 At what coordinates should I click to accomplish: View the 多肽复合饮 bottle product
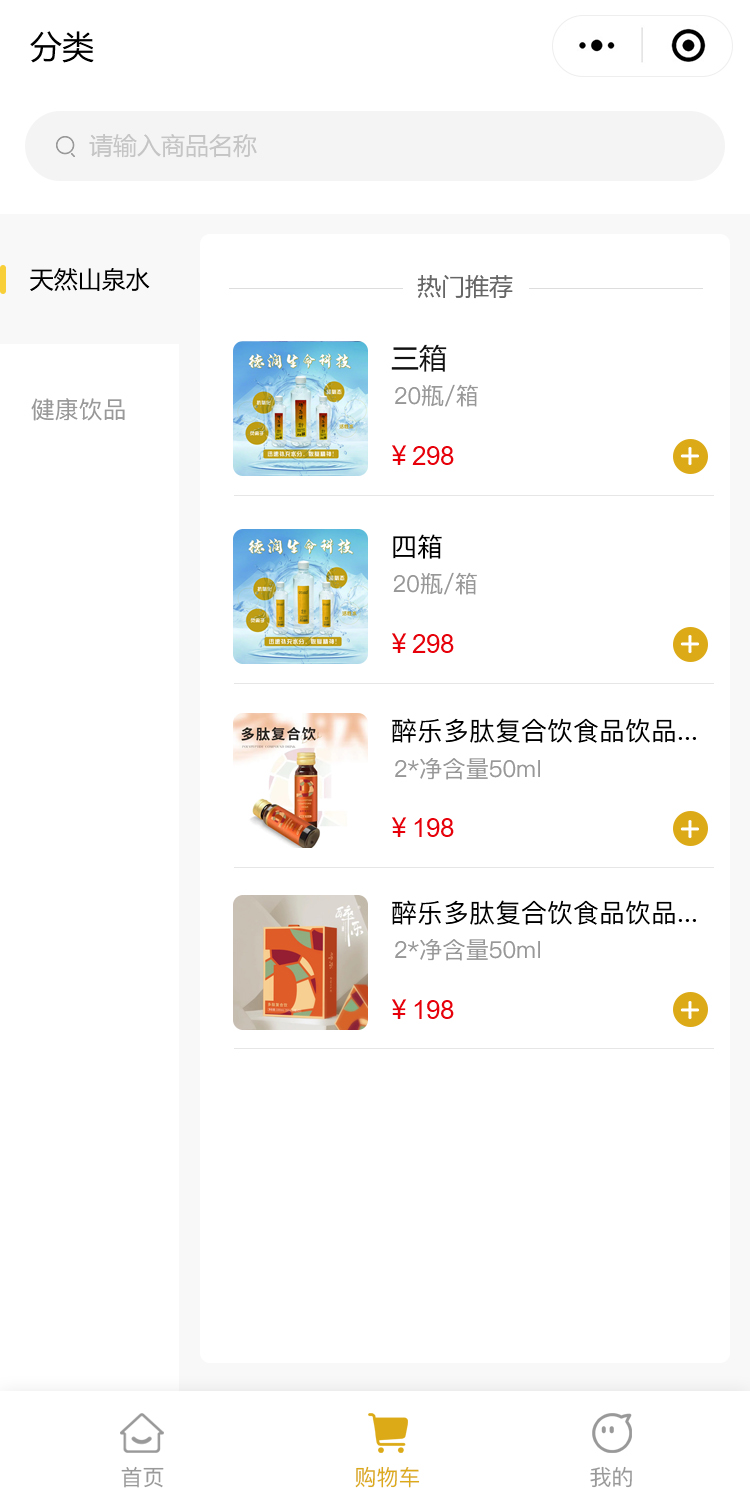click(x=300, y=780)
